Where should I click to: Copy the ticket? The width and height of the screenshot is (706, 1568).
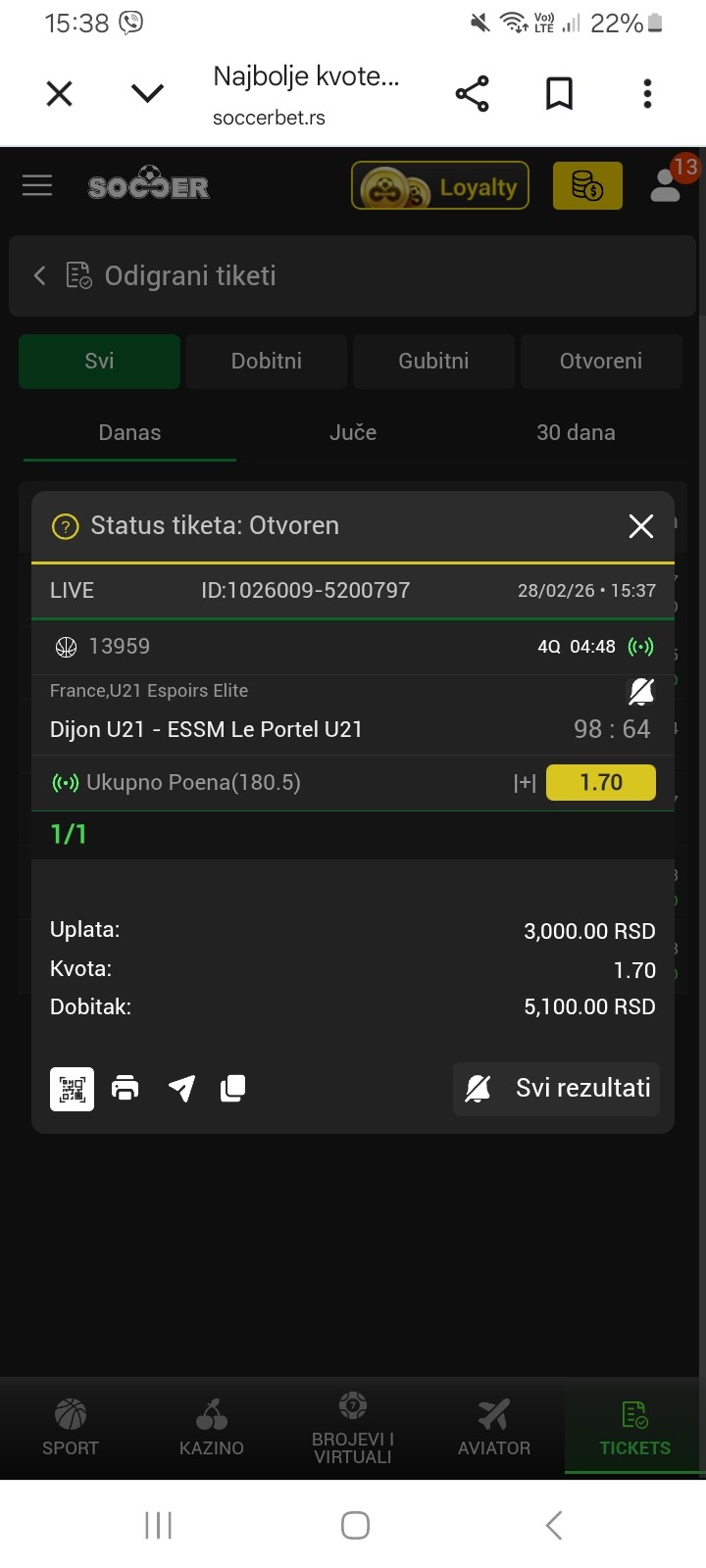point(233,1089)
